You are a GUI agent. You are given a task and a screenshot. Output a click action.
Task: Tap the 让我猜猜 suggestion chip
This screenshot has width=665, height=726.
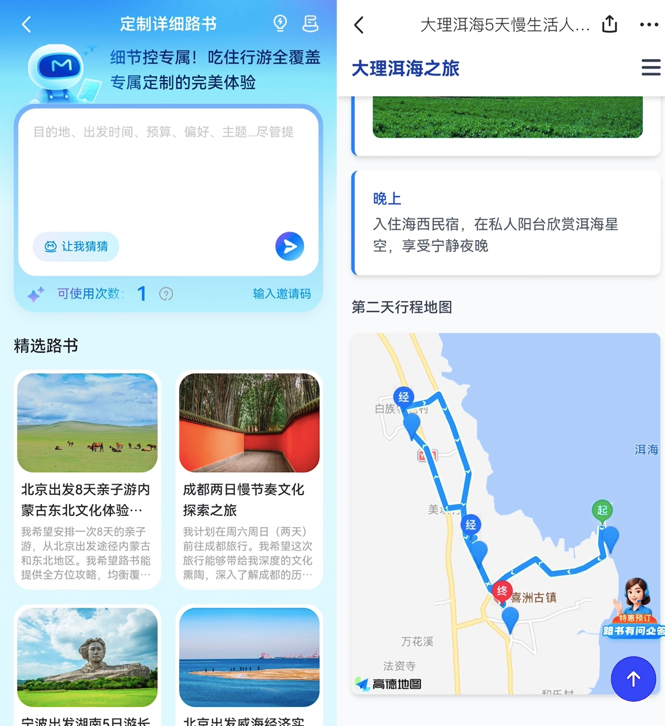[x=76, y=247]
